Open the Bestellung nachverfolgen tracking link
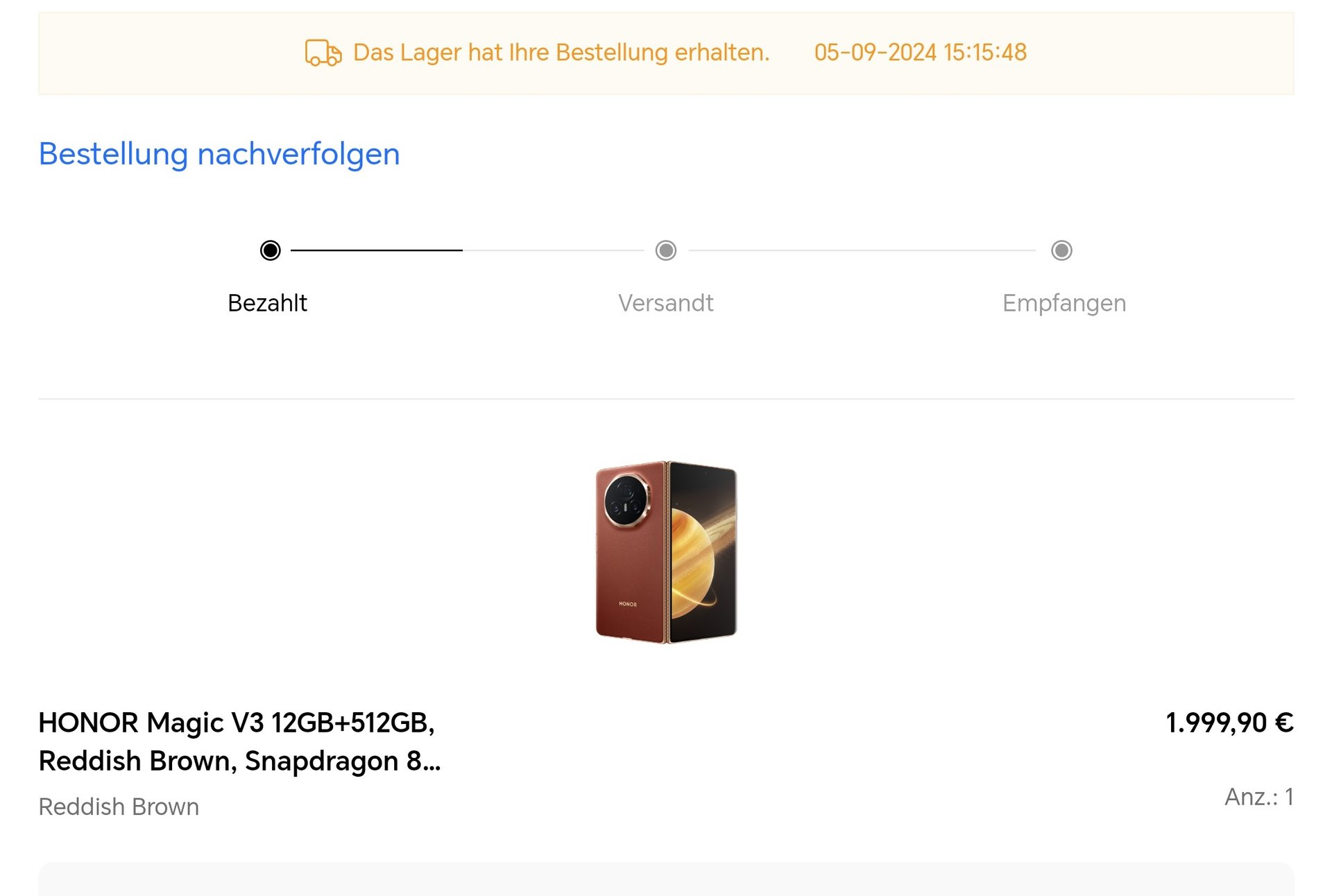This screenshot has height=896, width=1332. tap(219, 154)
